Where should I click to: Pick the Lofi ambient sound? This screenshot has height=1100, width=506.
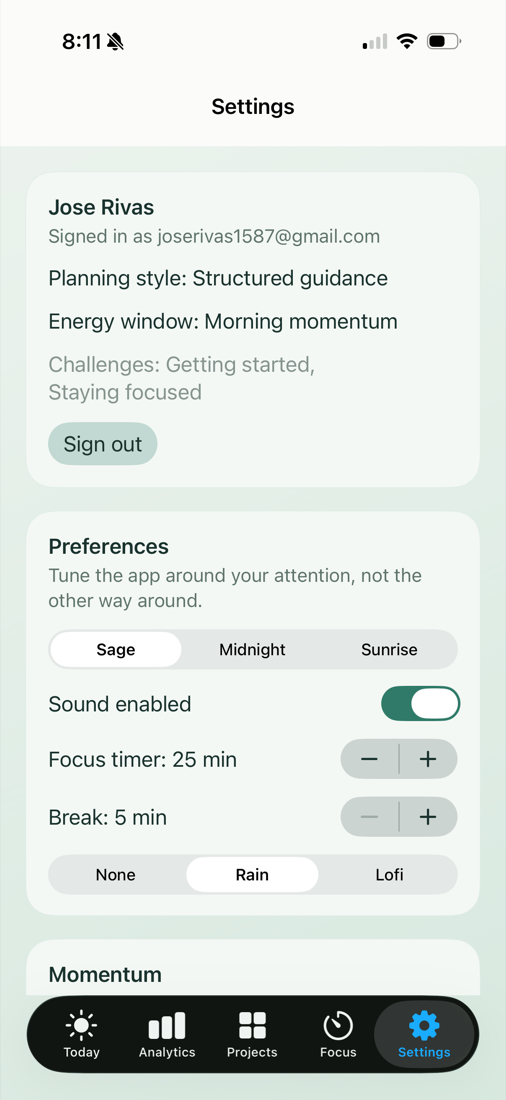pos(390,875)
